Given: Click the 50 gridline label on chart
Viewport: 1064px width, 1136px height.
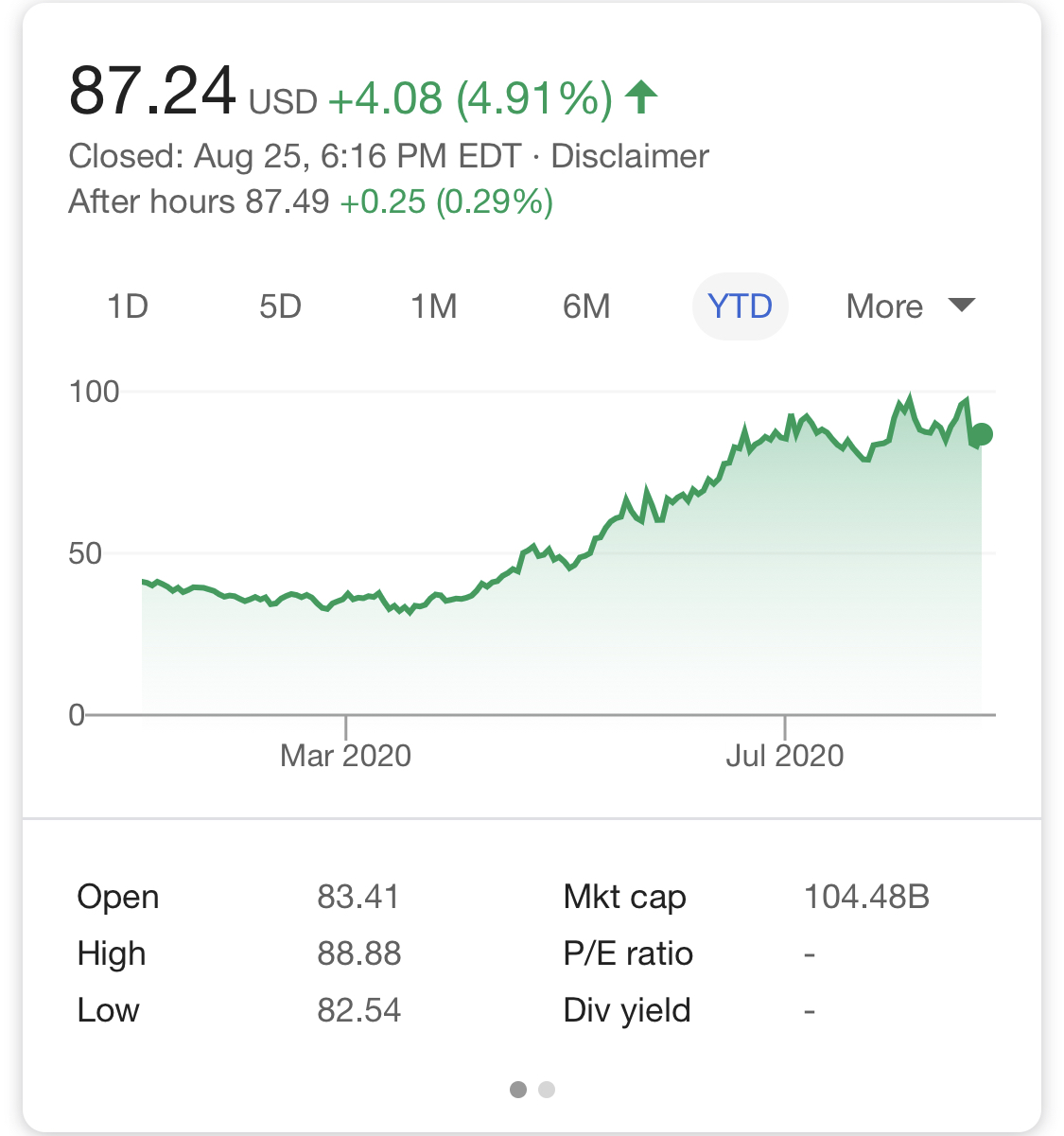Looking at the screenshot, I should pyautogui.click(x=88, y=552).
